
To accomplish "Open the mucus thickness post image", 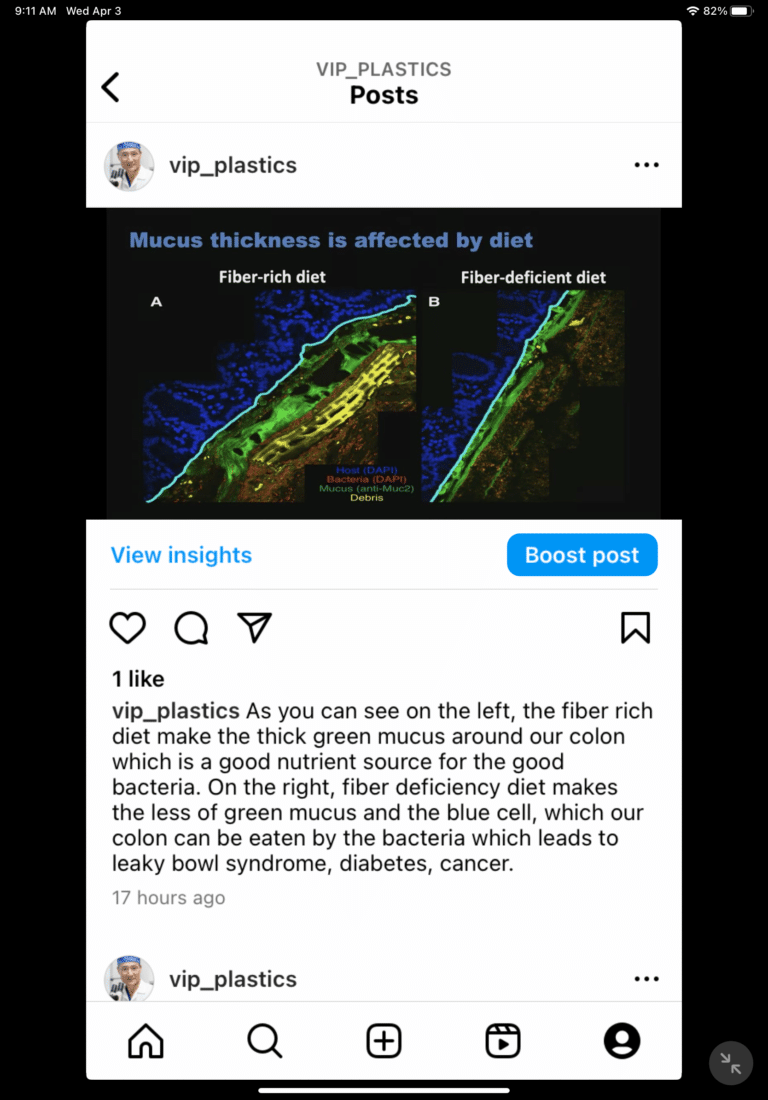I will tap(384, 363).
